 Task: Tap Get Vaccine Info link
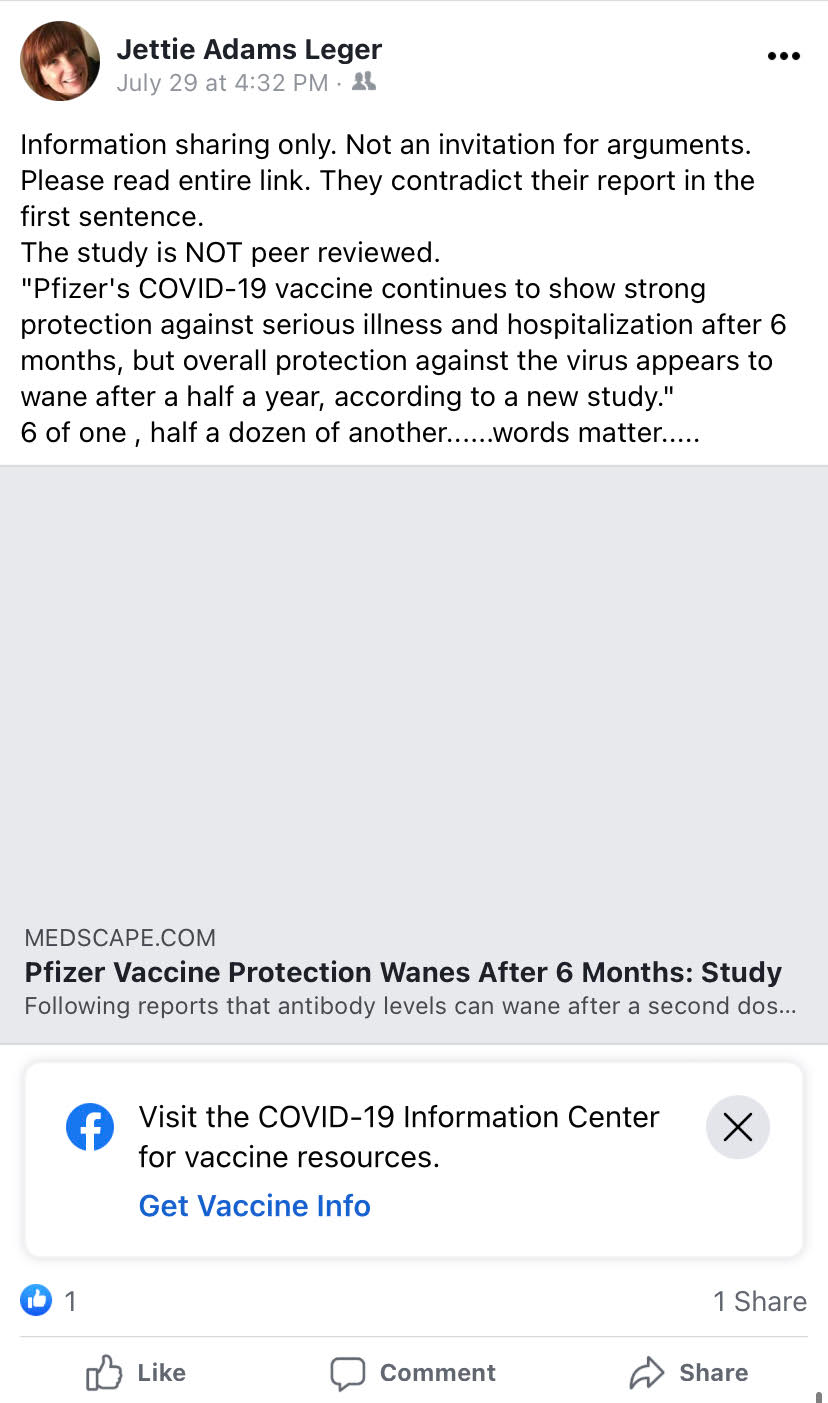coord(254,1205)
